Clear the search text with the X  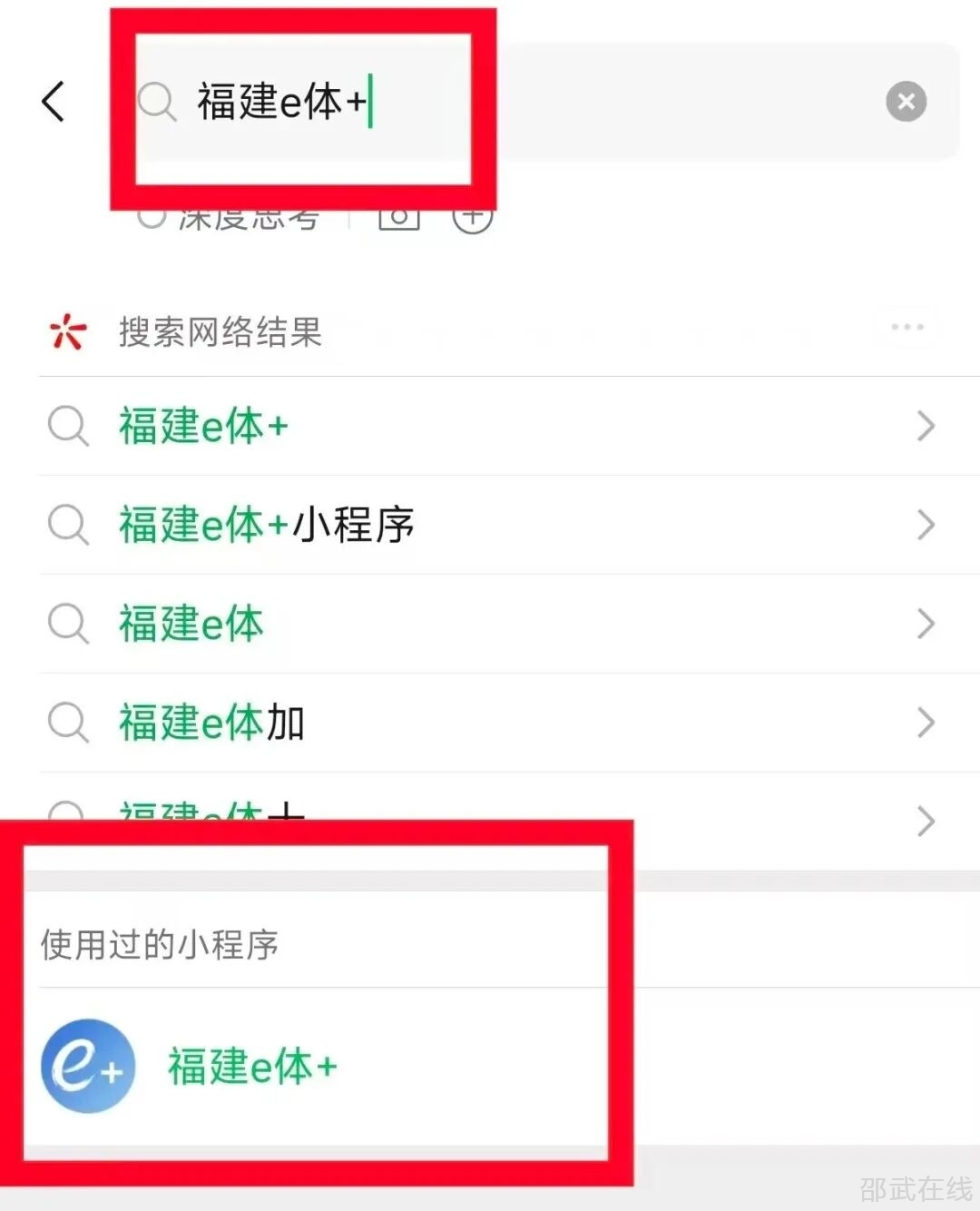[x=906, y=101]
